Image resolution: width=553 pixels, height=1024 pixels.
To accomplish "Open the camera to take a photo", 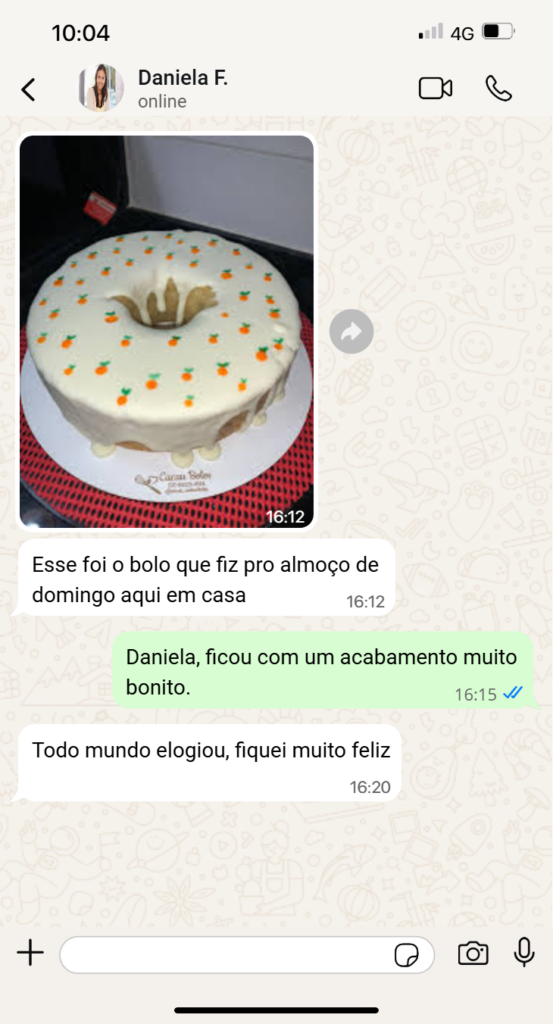I will [x=473, y=953].
